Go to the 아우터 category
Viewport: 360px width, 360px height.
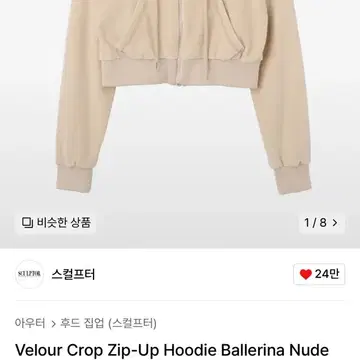click(30, 323)
